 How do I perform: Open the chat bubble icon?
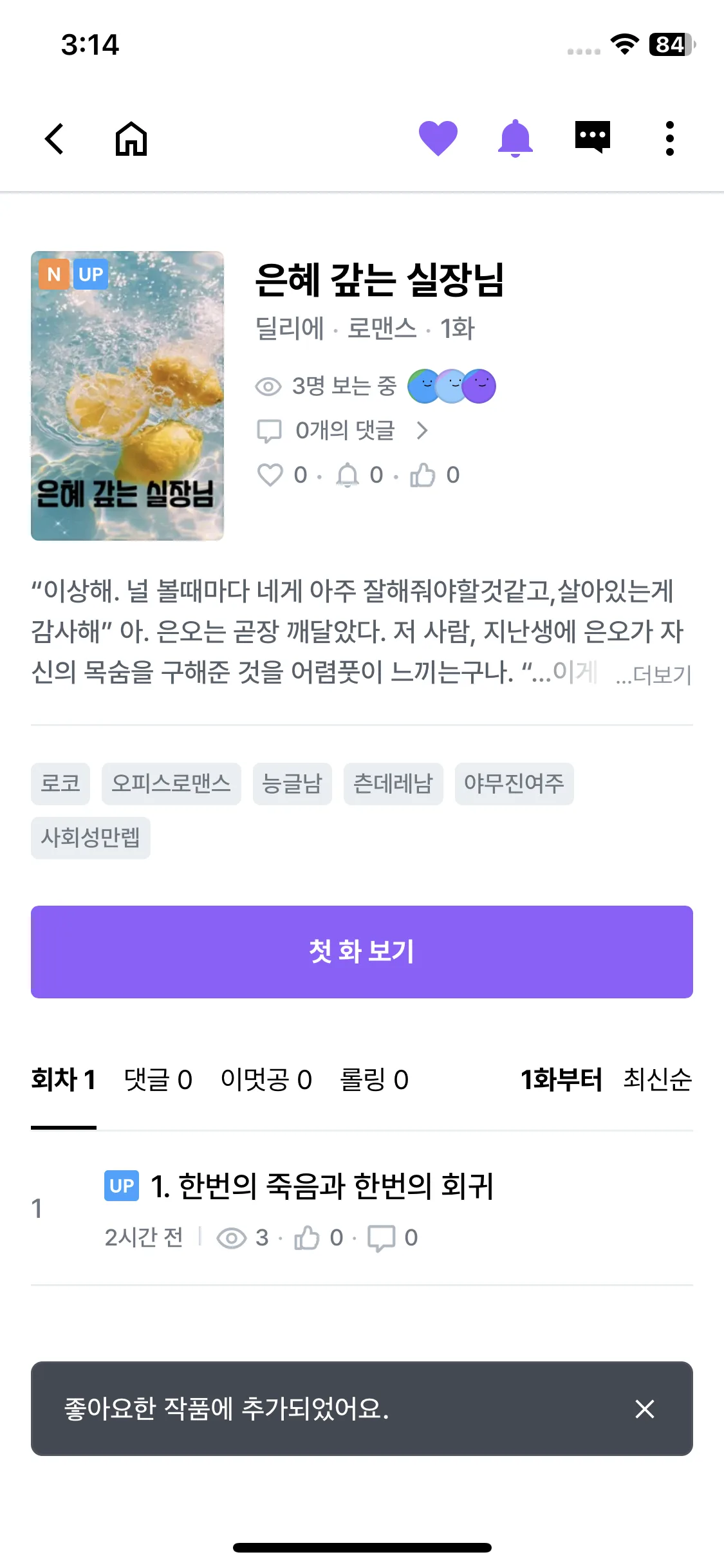pos(592,137)
